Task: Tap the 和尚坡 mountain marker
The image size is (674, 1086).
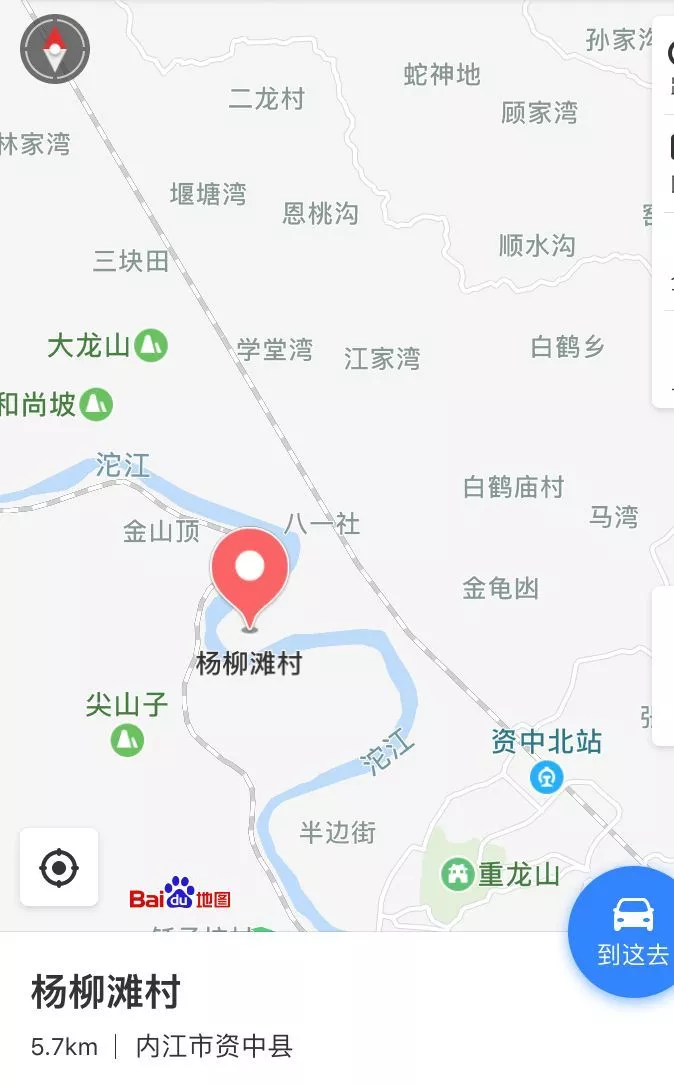Action: pos(96,404)
